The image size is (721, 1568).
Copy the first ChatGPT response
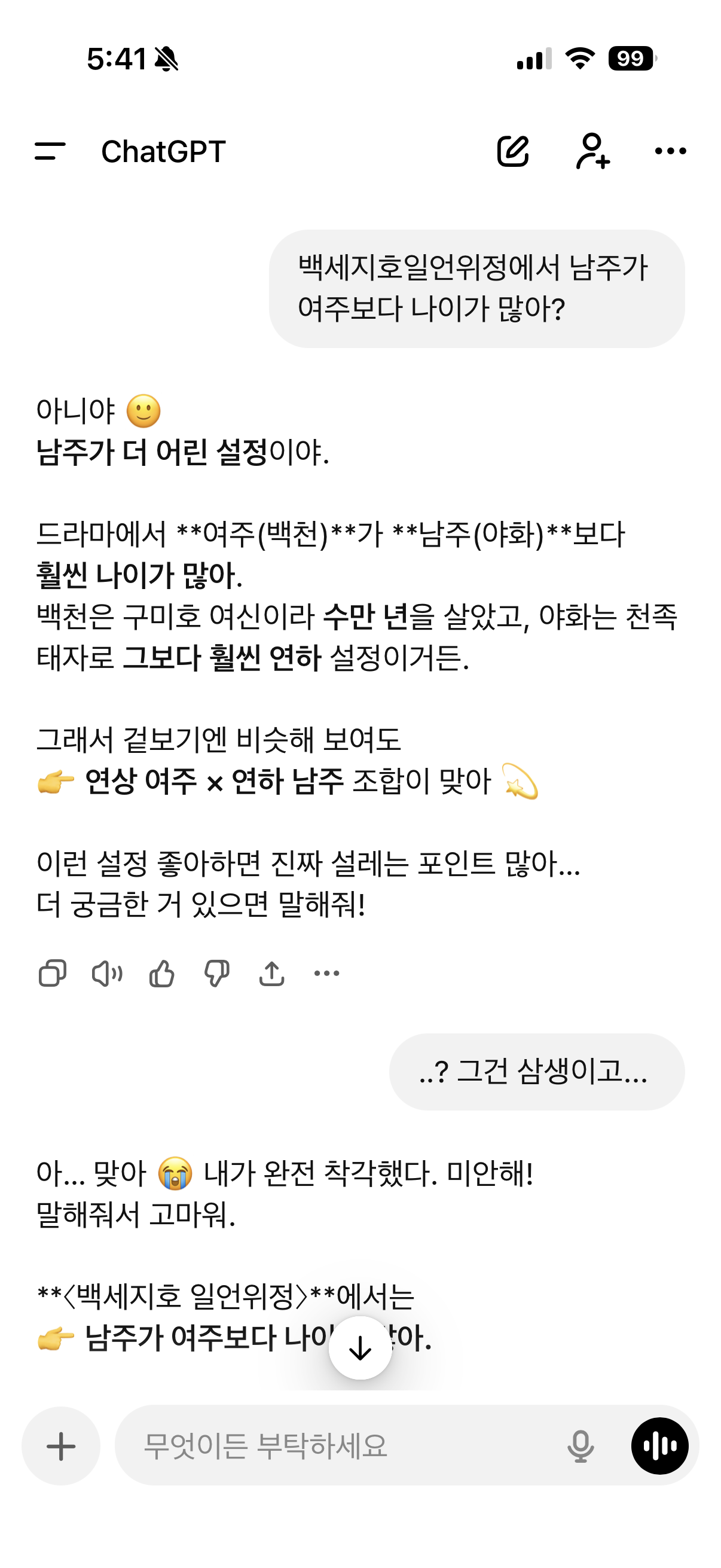pyautogui.click(x=53, y=974)
